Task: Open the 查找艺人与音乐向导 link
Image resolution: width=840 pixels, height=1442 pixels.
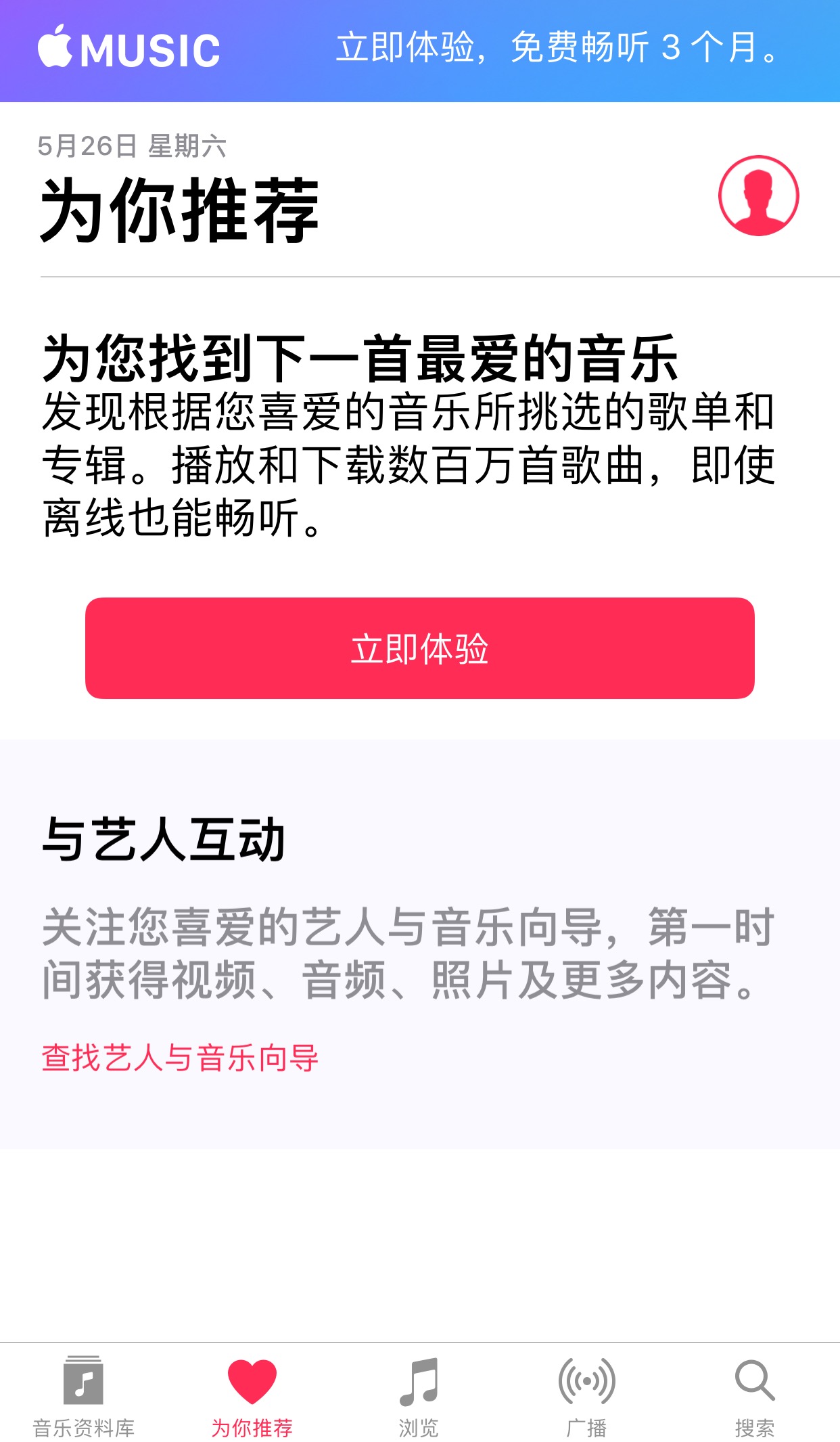Action: (x=180, y=1058)
